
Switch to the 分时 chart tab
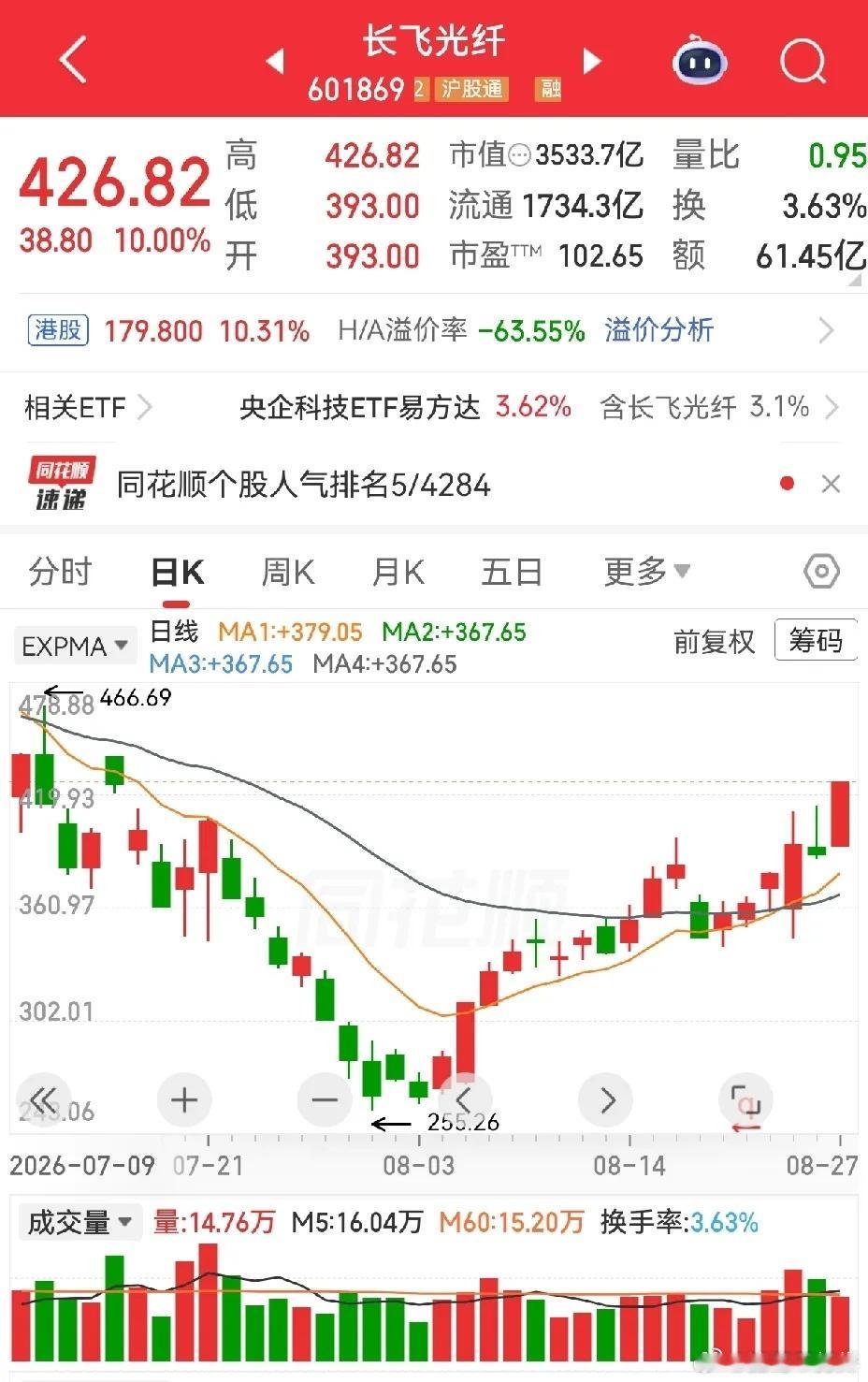pyautogui.click(x=60, y=571)
